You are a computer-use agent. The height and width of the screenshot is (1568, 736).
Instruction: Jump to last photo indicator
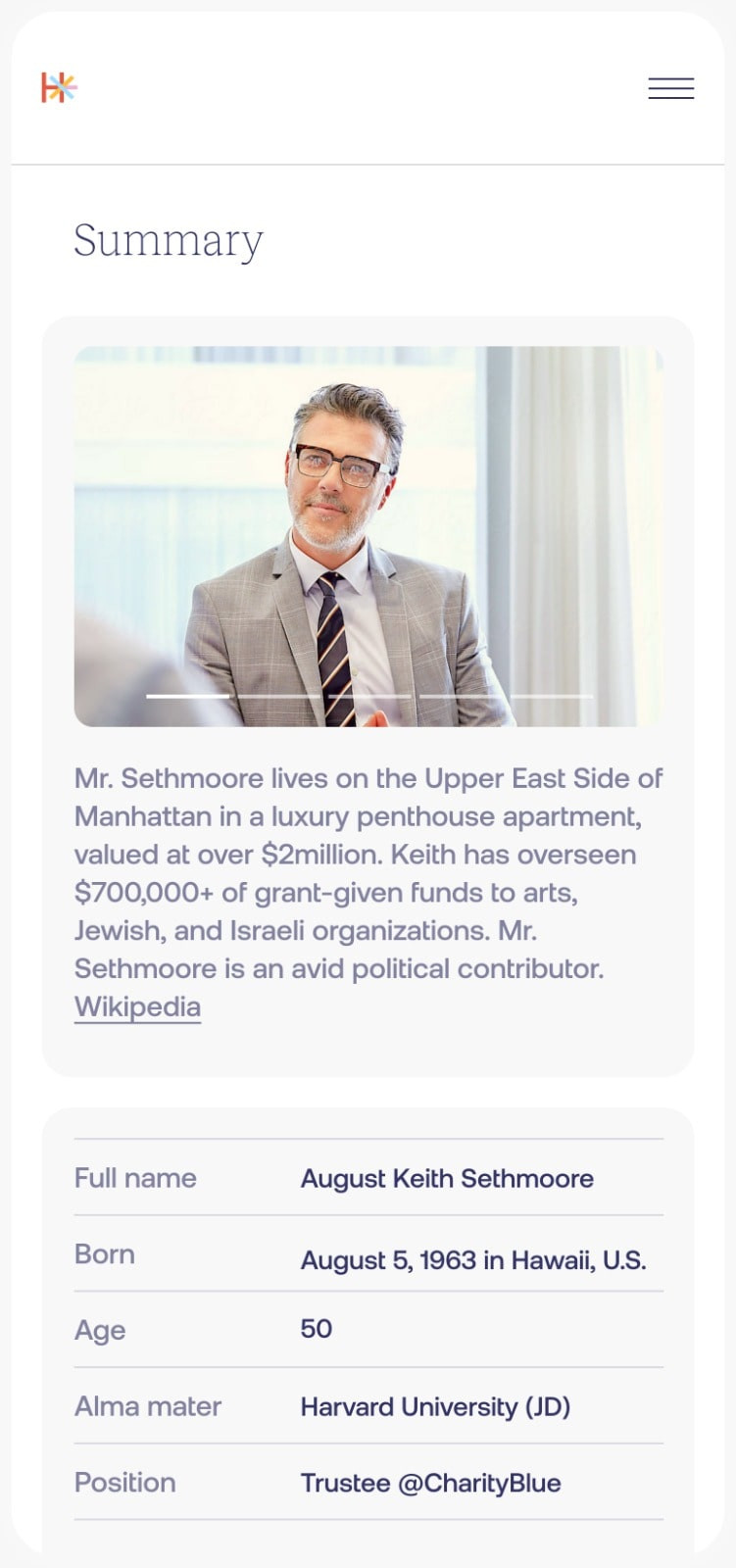point(552,696)
